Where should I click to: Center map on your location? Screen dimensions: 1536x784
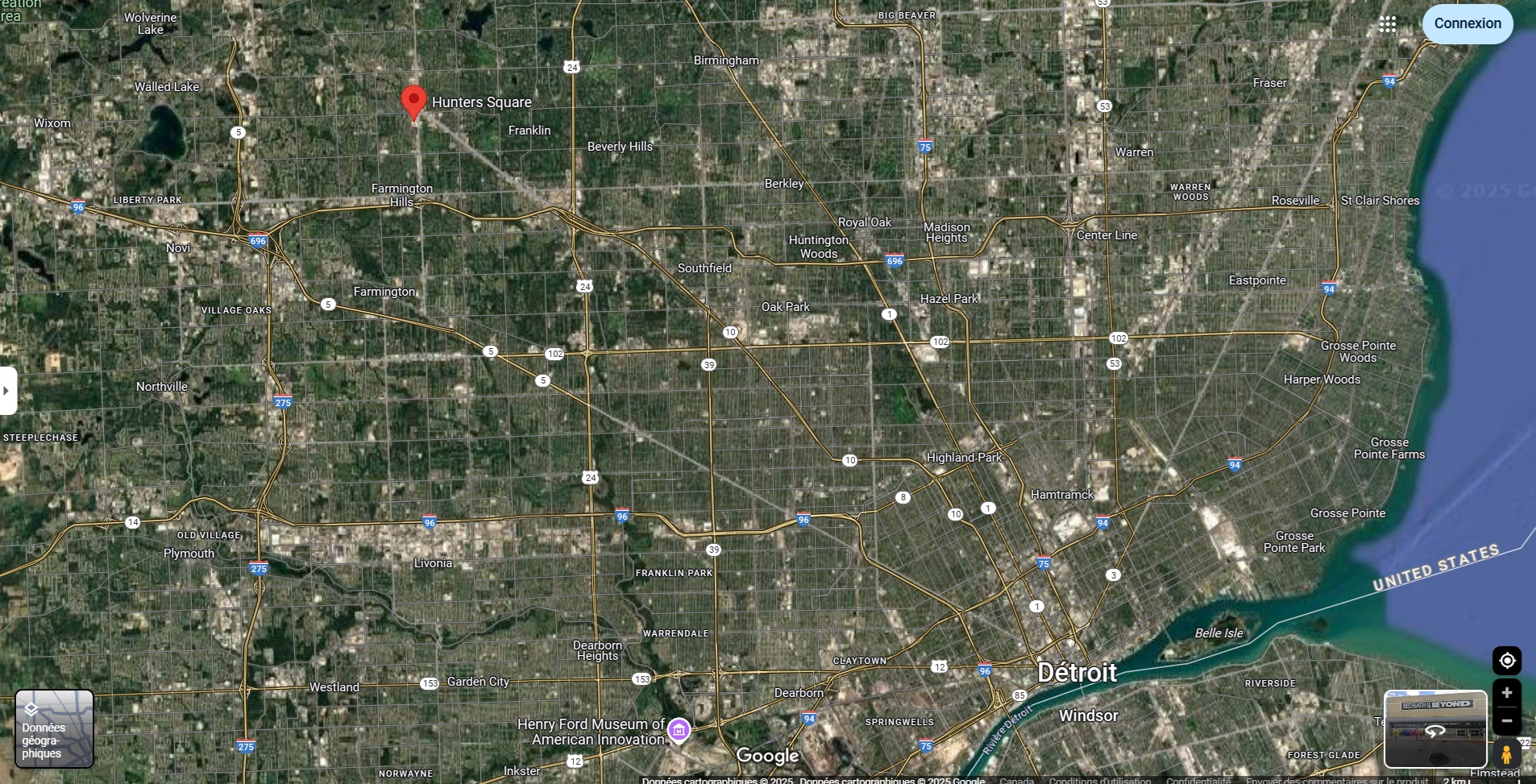click(x=1506, y=661)
